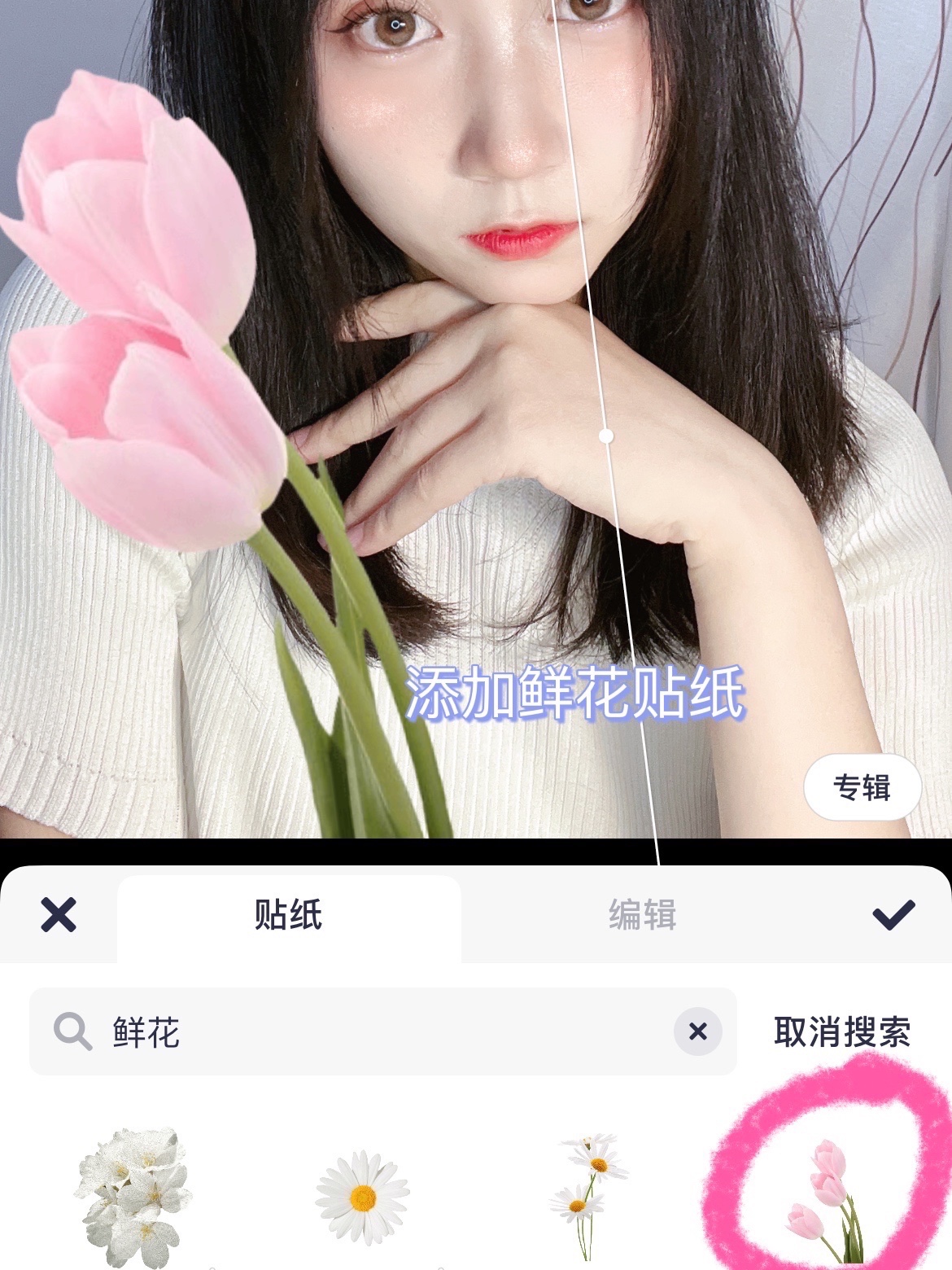This screenshot has width=952, height=1270.
Task: Select the two-stem daisy sticker
Action: (x=589, y=1195)
